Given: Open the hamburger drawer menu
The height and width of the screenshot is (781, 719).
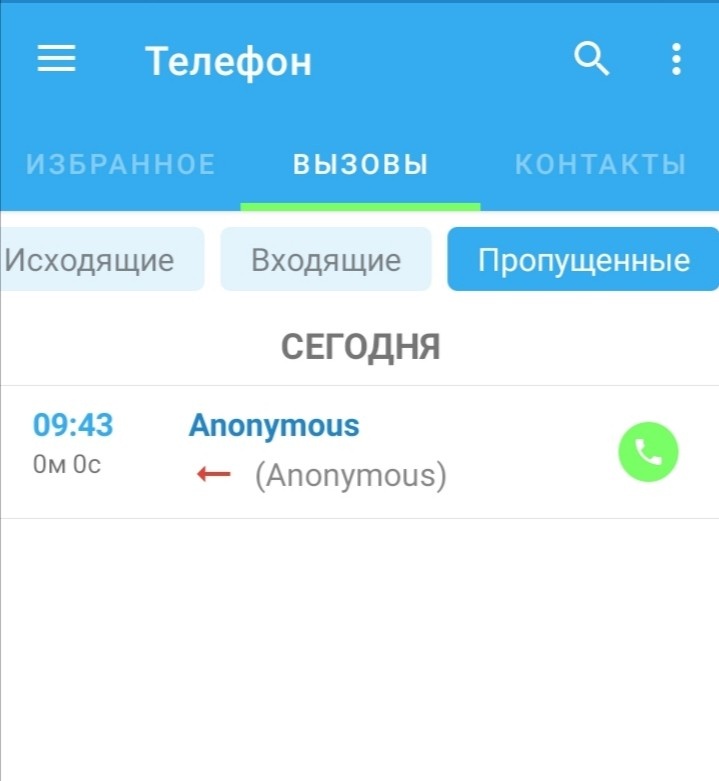Looking at the screenshot, I should point(57,60).
